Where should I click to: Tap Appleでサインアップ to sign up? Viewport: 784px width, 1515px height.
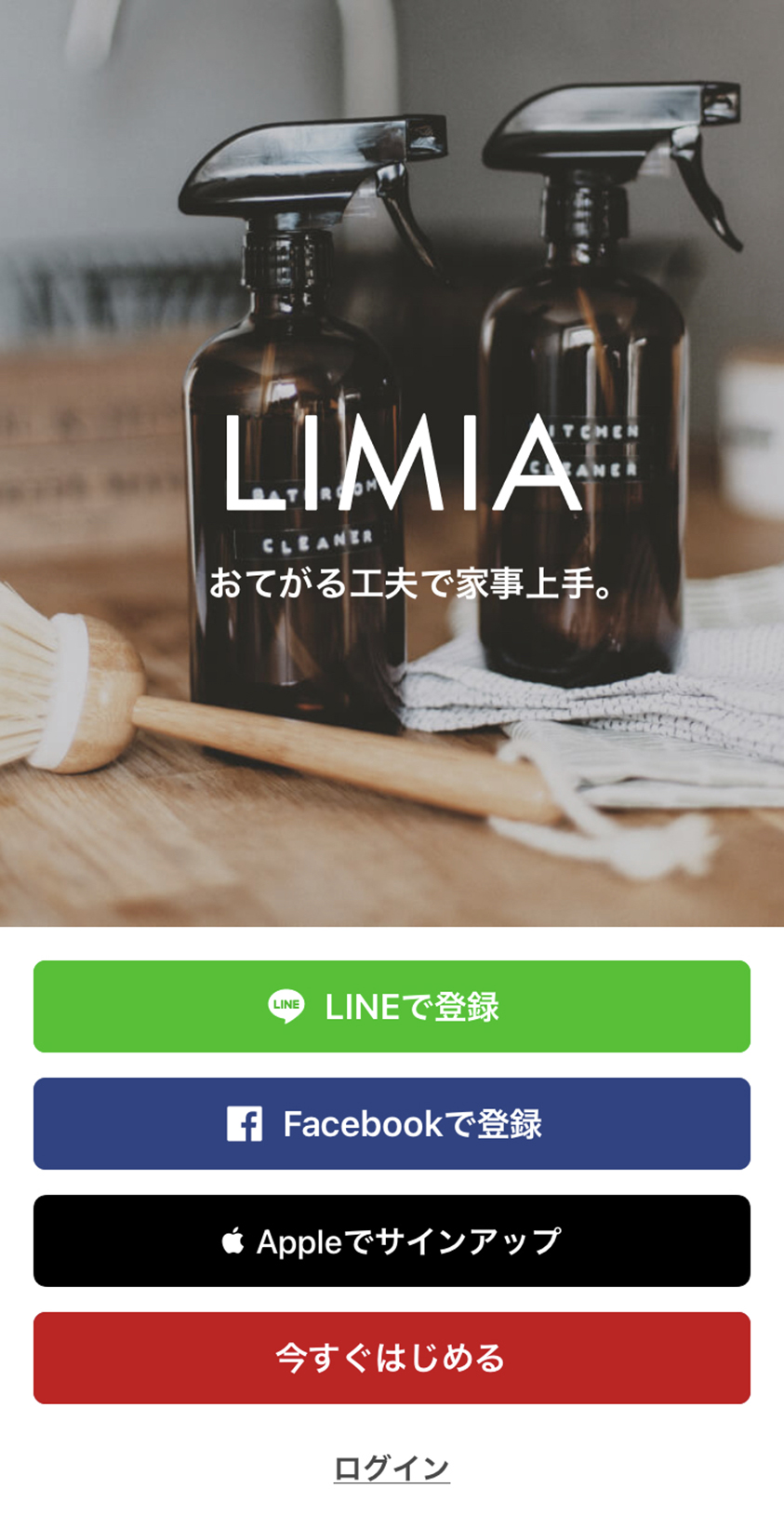pos(392,1240)
